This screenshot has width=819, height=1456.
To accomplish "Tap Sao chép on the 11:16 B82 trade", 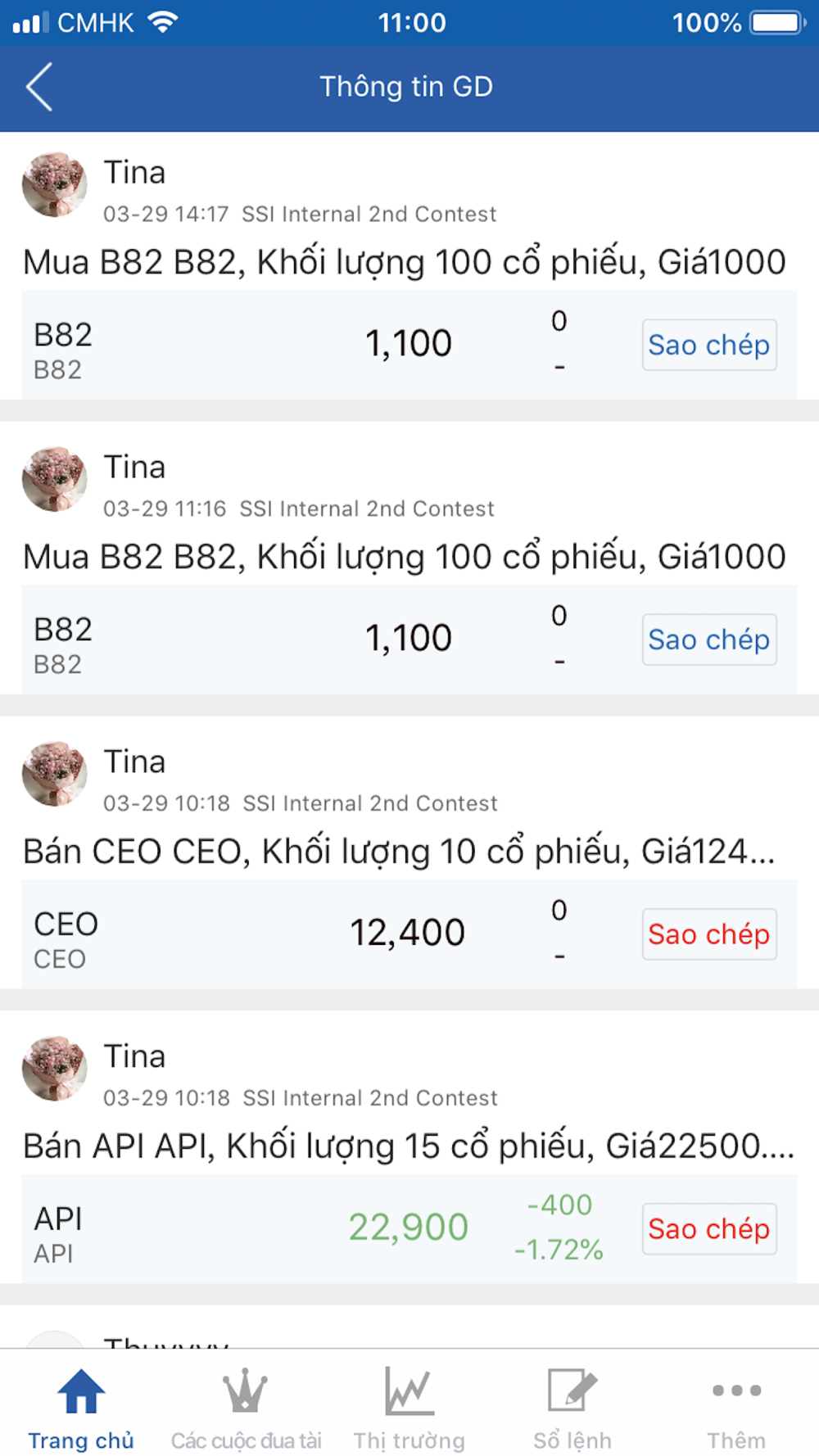I will 709,640.
